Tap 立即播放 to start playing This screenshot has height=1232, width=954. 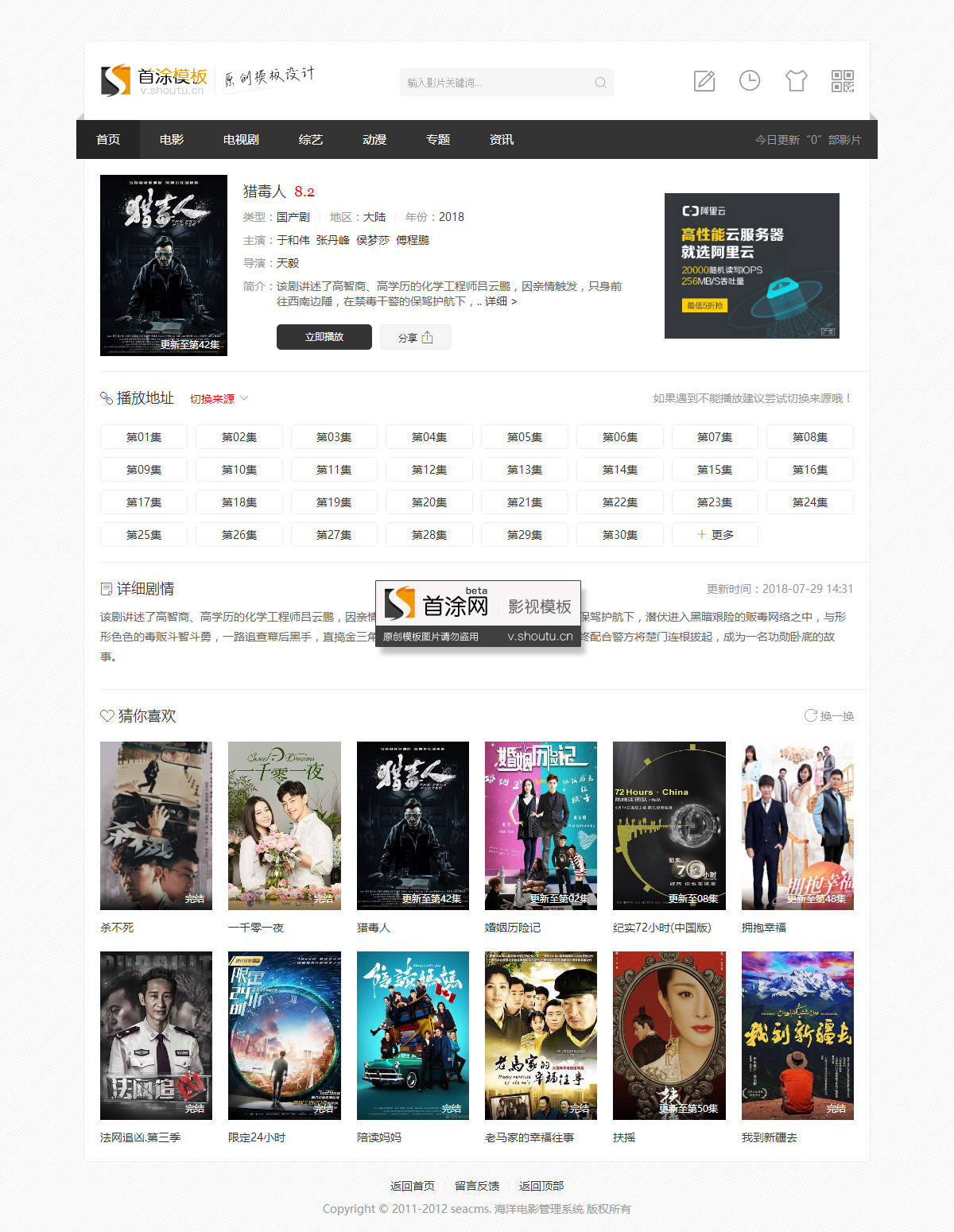pos(324,337)
